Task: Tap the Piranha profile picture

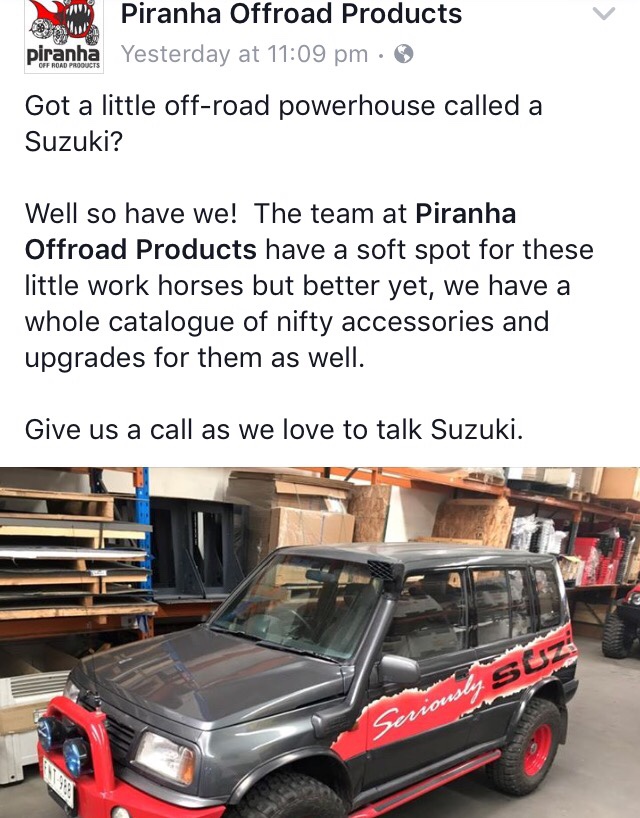Action: pyautogui.click(x=63, y=37)
